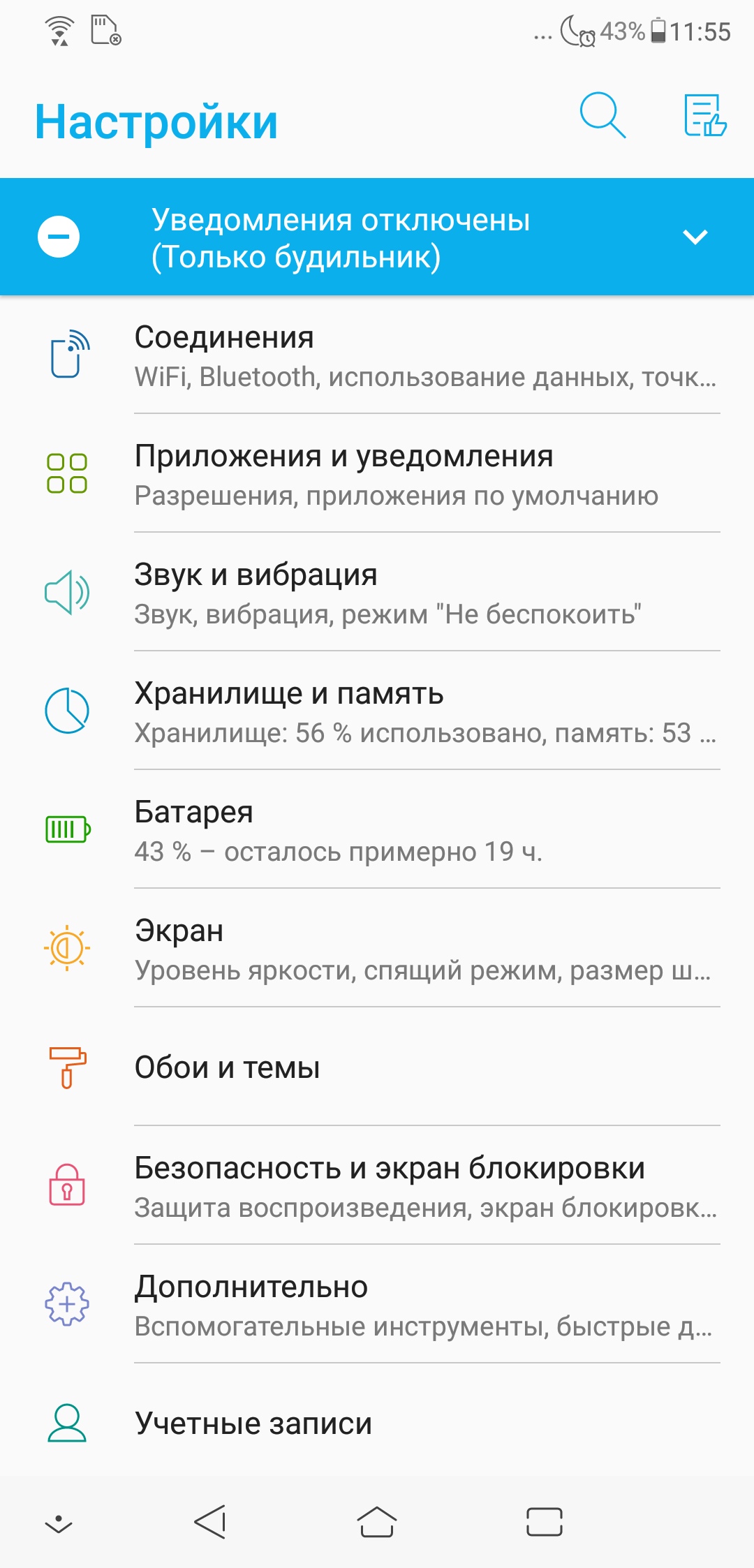This screenshot has width=754, height=1568.
Task: Open Обои и темы
Action: pos(377,1067)
